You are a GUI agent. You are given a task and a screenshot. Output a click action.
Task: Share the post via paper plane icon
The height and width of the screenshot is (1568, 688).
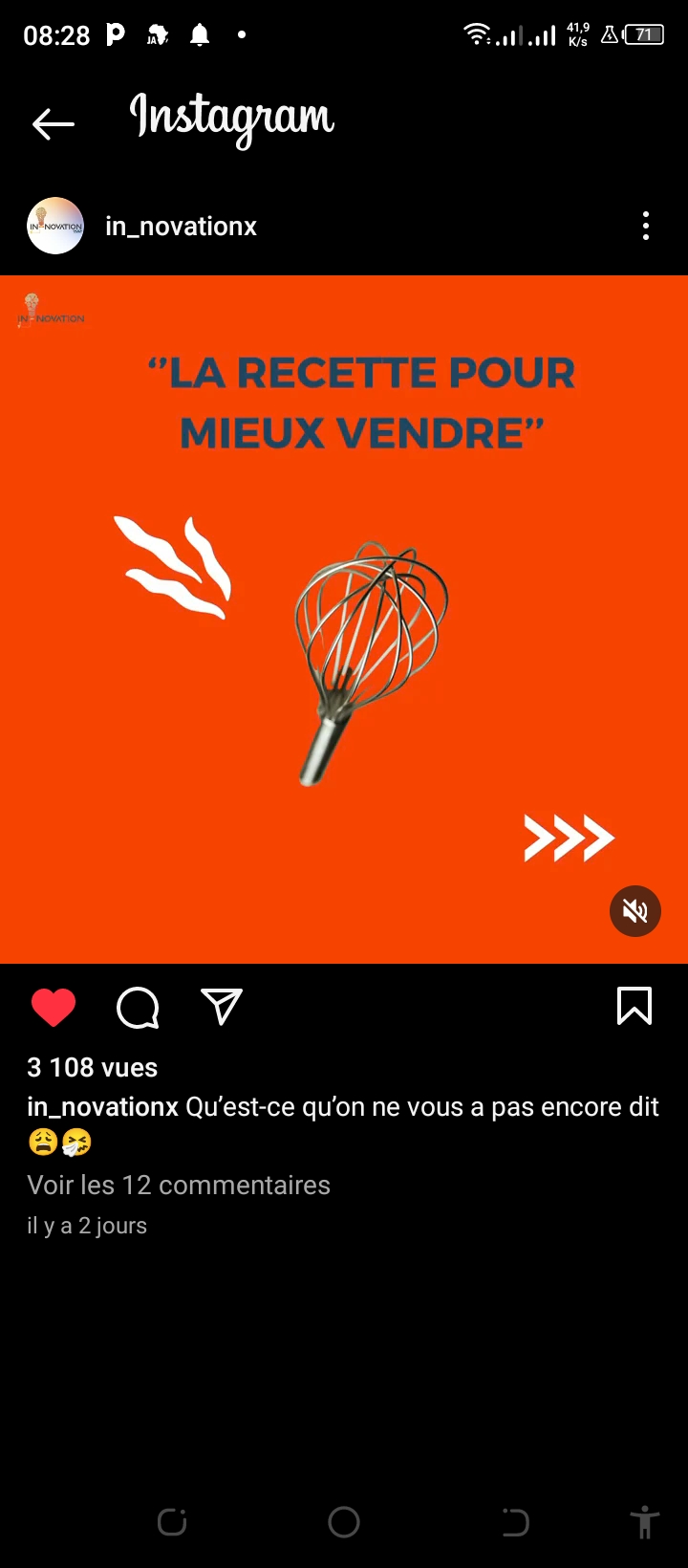point(222,1007)
